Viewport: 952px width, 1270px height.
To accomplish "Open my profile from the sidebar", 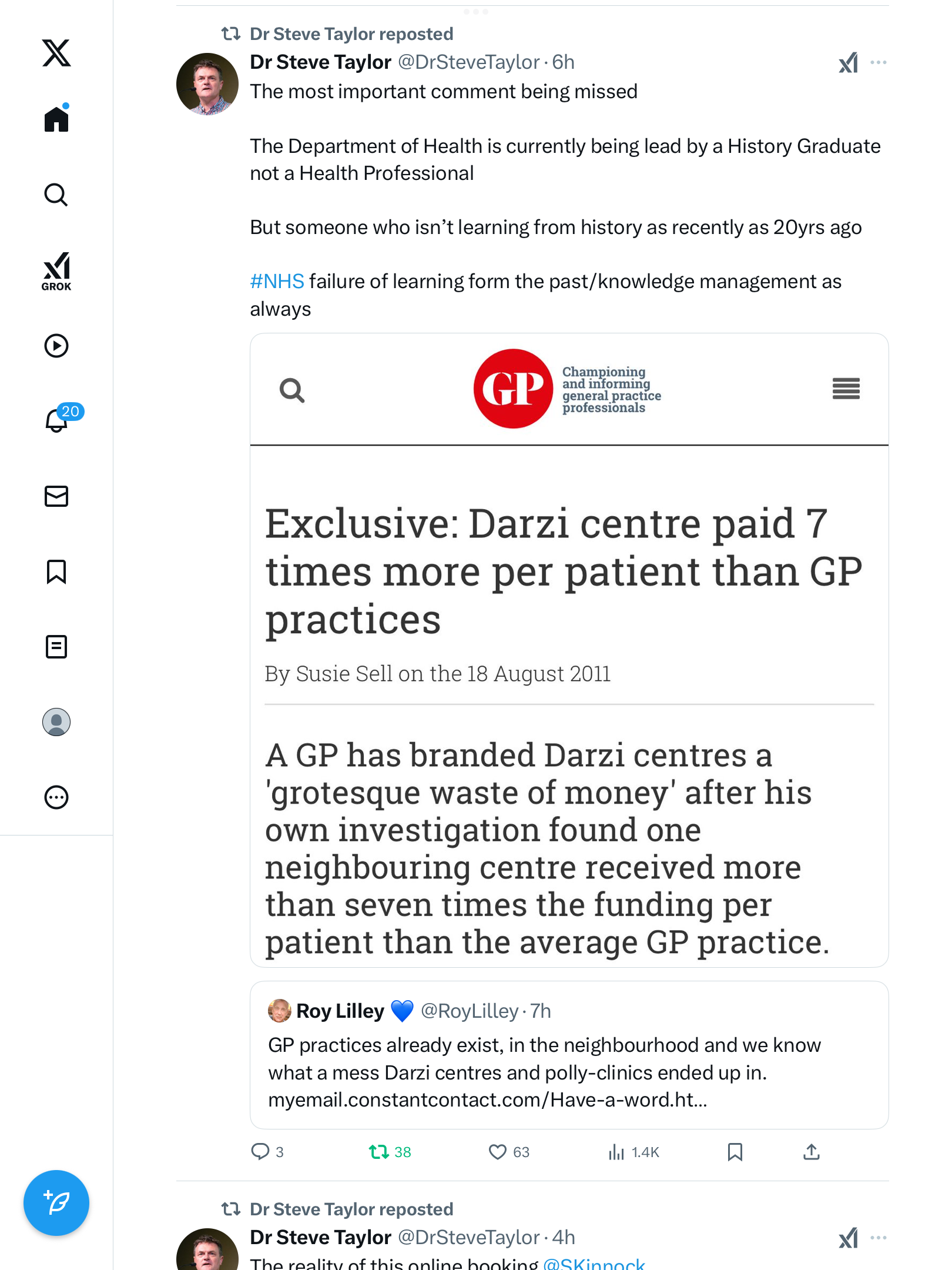I will 56,722.
